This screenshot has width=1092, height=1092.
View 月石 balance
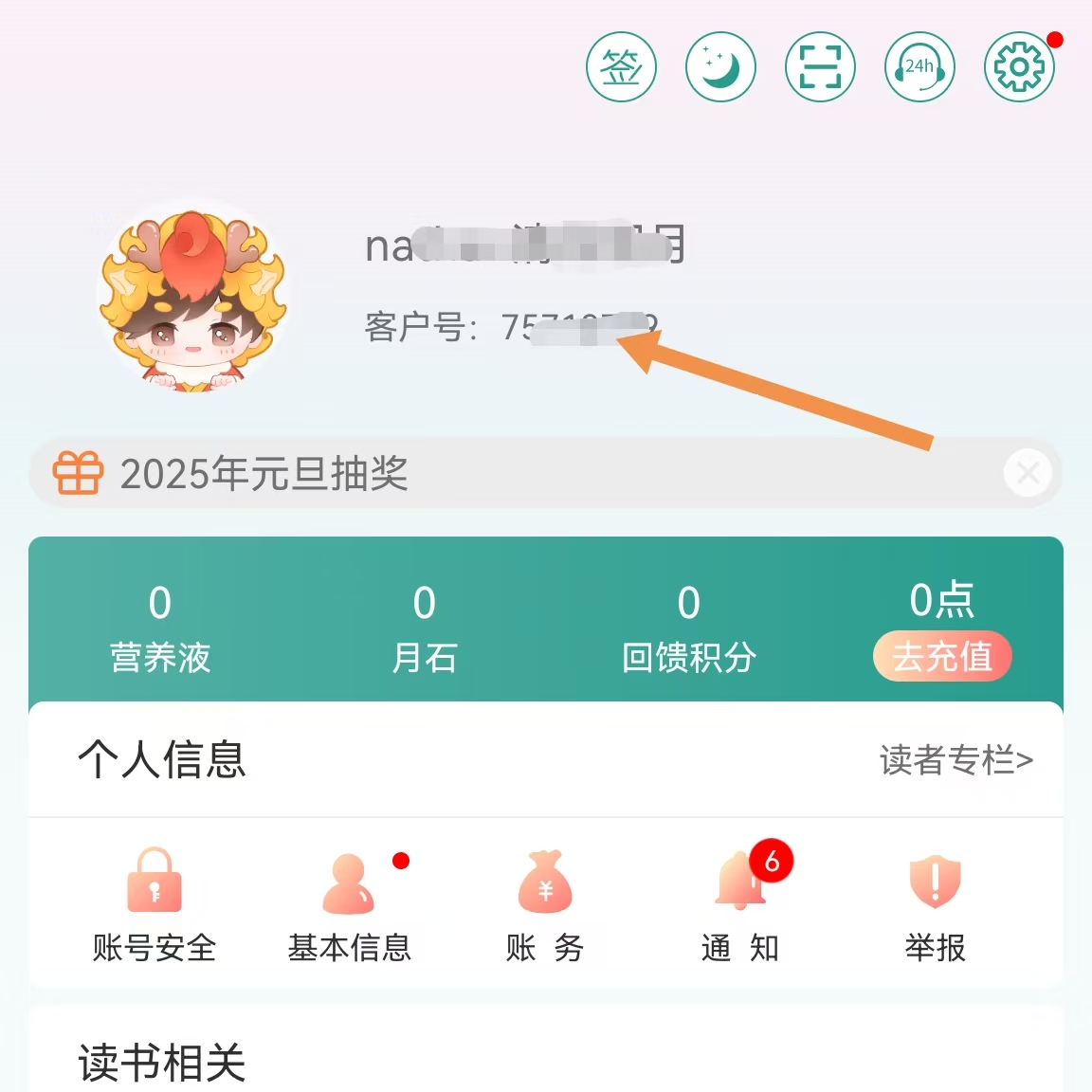point(424,628)
